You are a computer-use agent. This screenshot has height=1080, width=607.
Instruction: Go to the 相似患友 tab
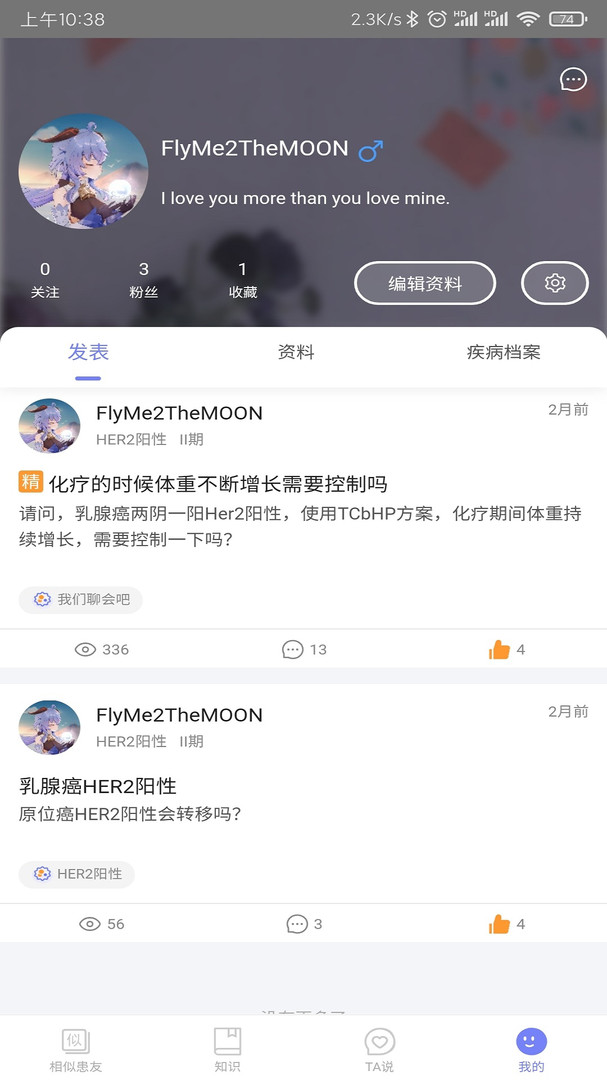point(76,1050)
